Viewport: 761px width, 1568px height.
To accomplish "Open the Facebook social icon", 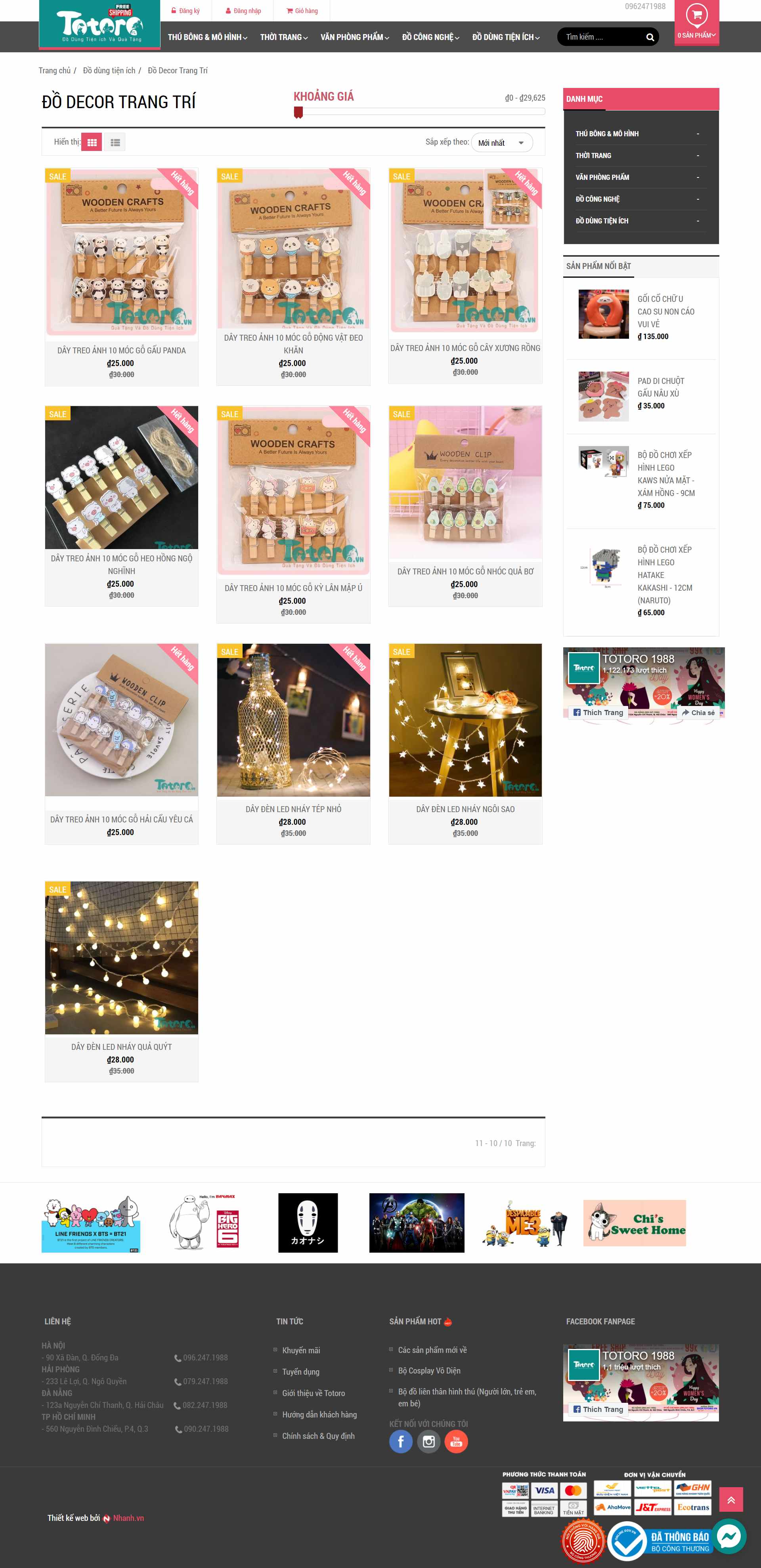I will pyautogui.click(x=401, y=1441).
